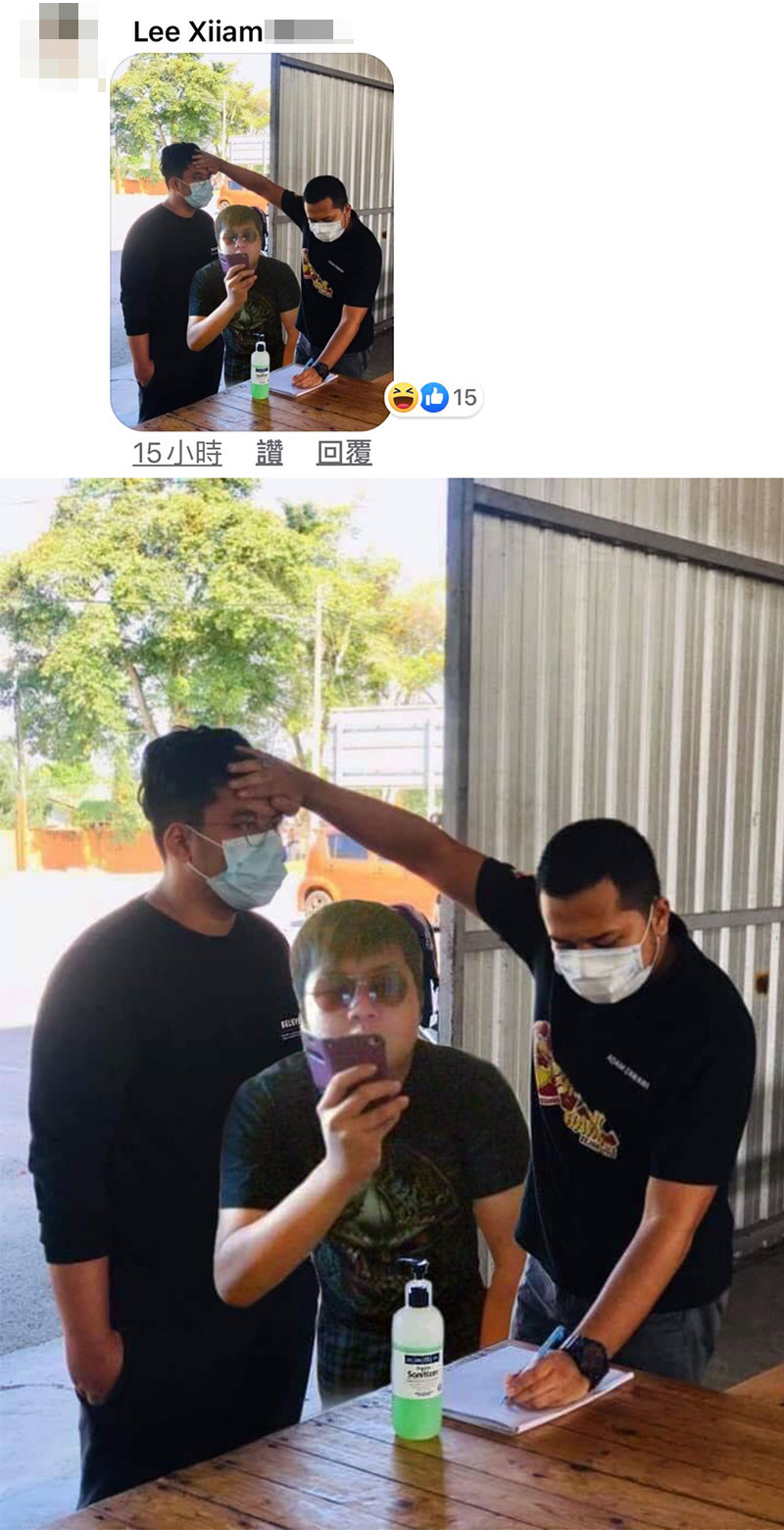Like the comment with 讚
This screenshot has width=784, height=1530.
tap(269, 453)
